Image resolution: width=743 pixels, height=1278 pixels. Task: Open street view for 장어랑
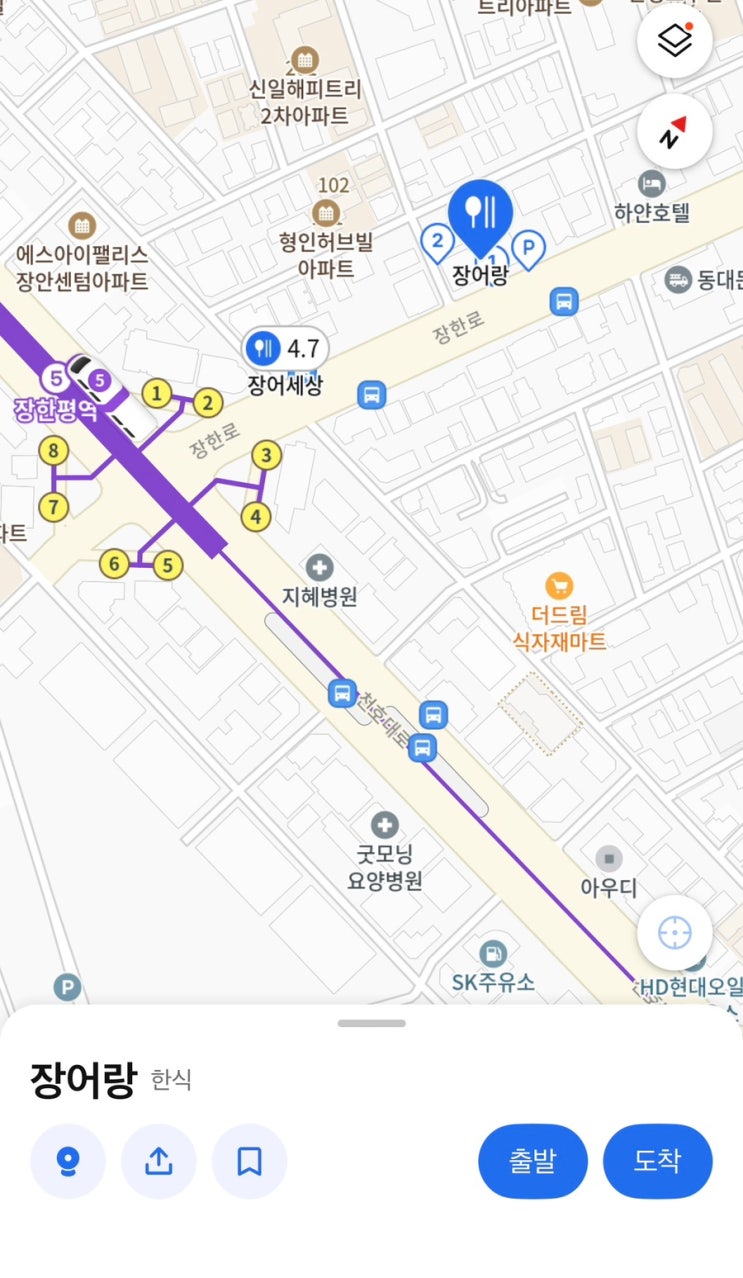point(67,1161)
